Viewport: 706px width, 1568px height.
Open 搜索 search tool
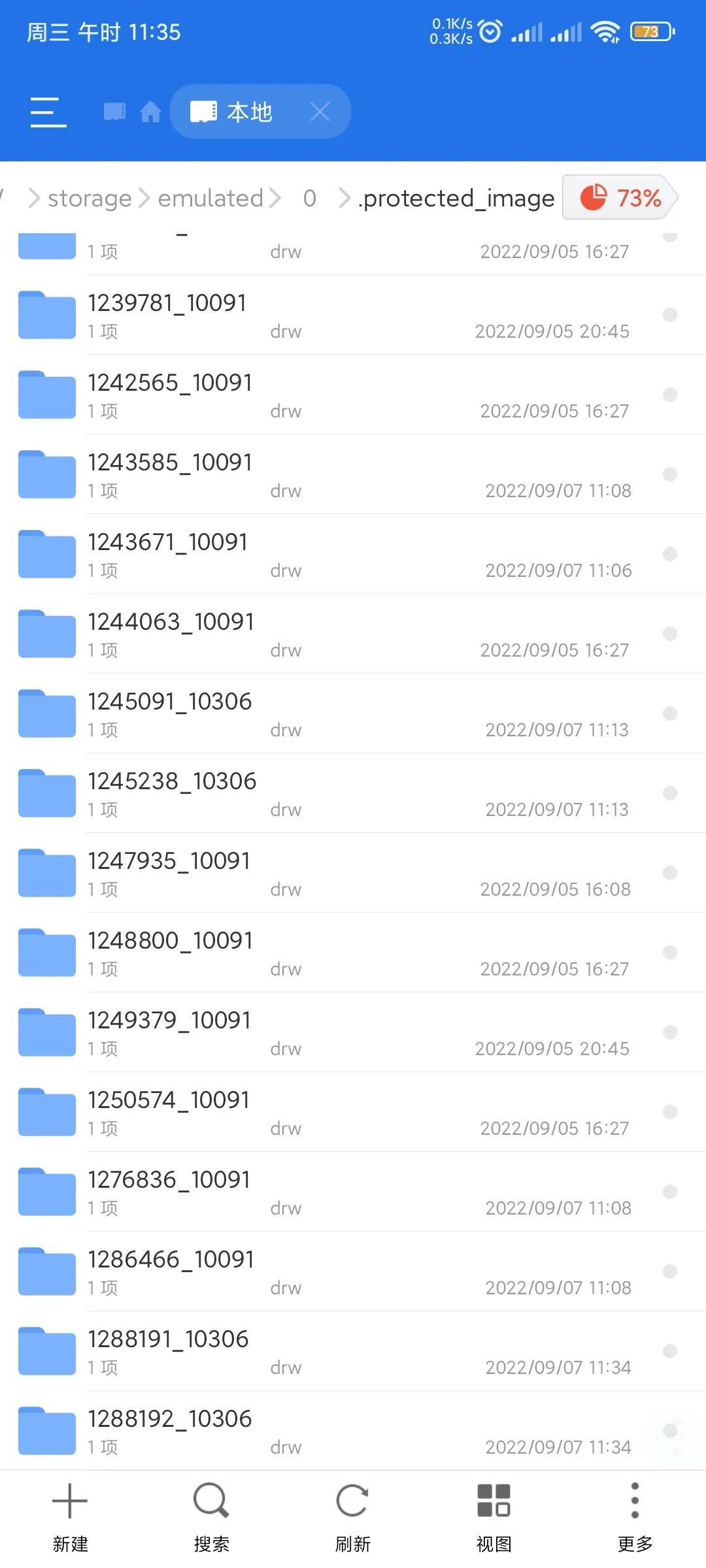pos(211,1517)
